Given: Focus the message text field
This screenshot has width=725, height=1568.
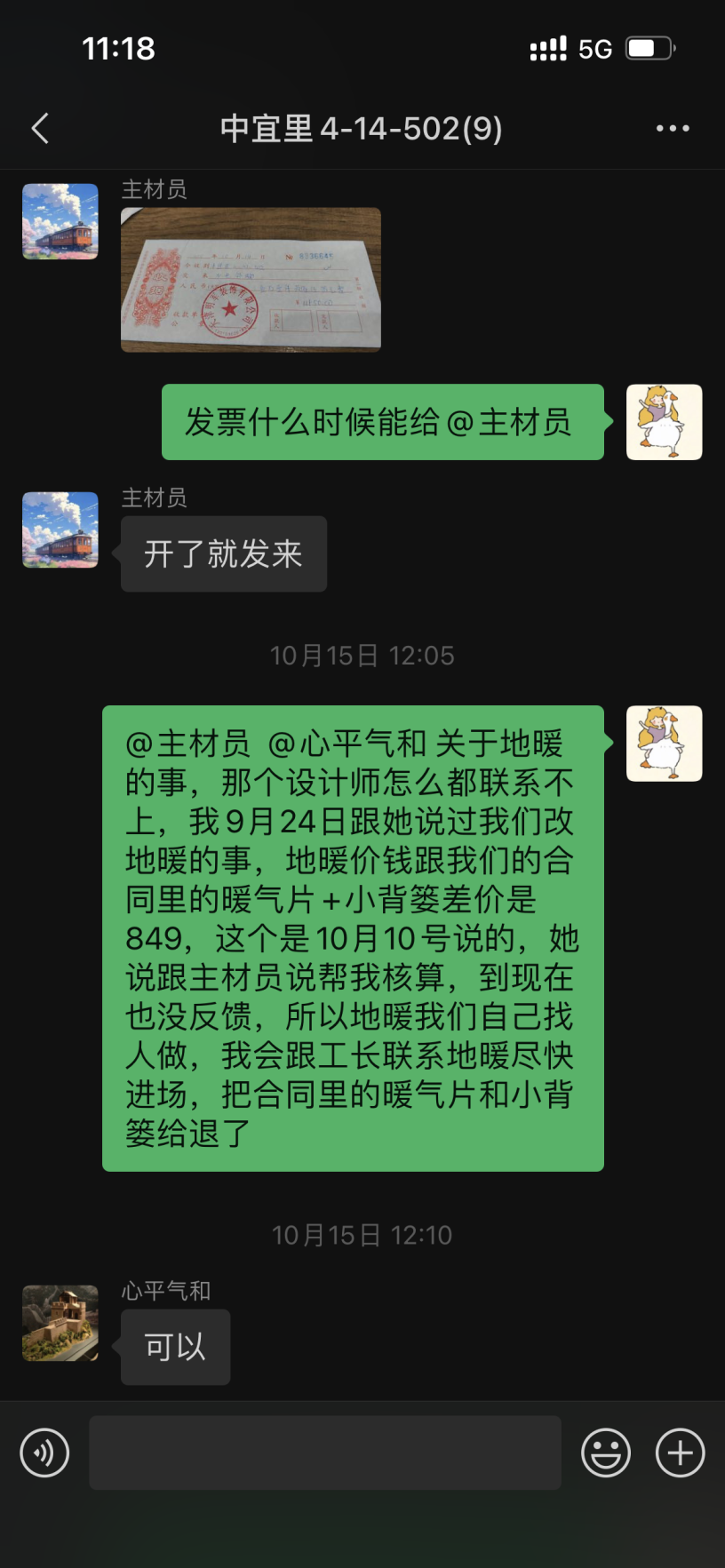Looking at the screenshot, I should 325,1453.
